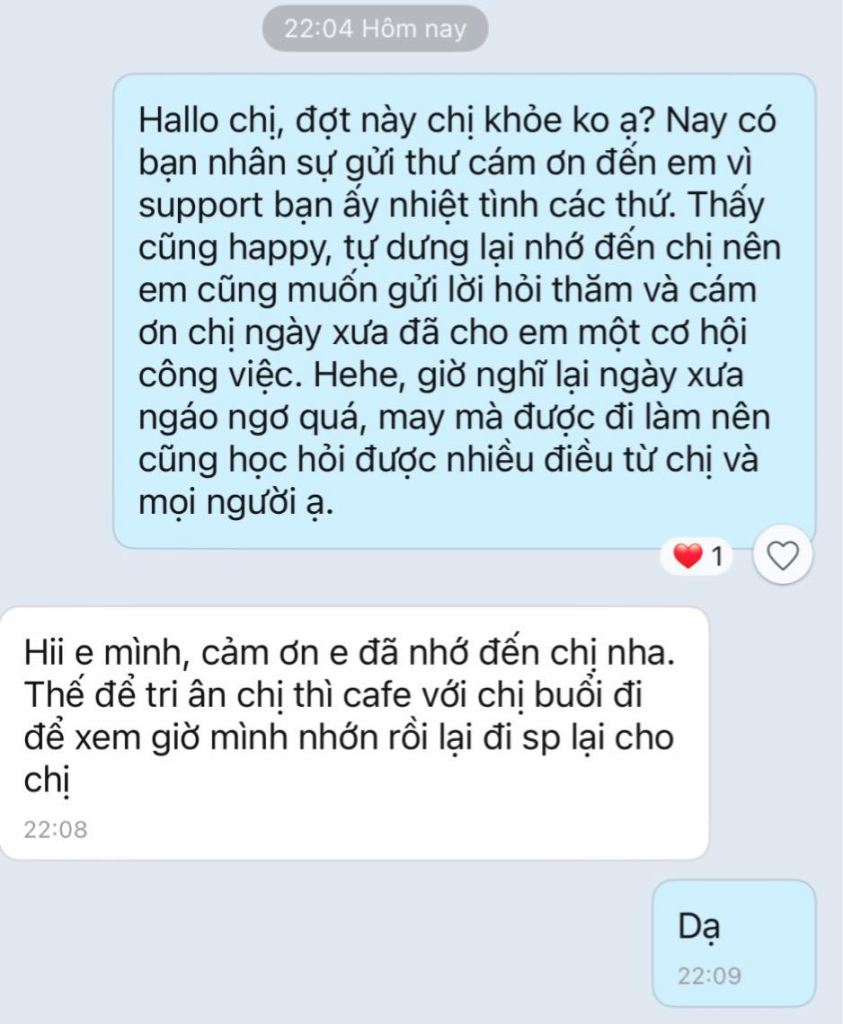843x1024 pixels.
Task: Tap the heart reaction icon on the long message
Action: tap(782, 555)
